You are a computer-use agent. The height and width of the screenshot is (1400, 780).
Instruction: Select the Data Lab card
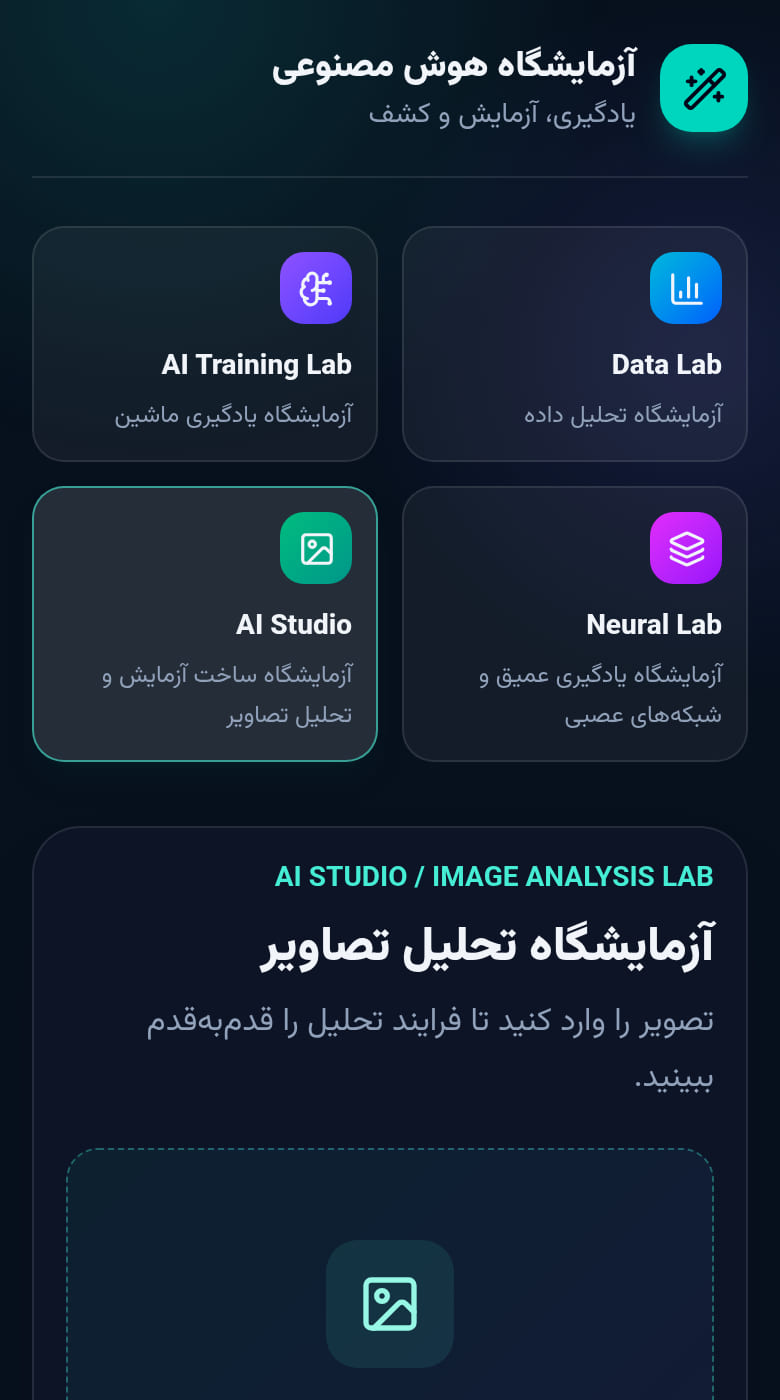[x=575, y=344]
